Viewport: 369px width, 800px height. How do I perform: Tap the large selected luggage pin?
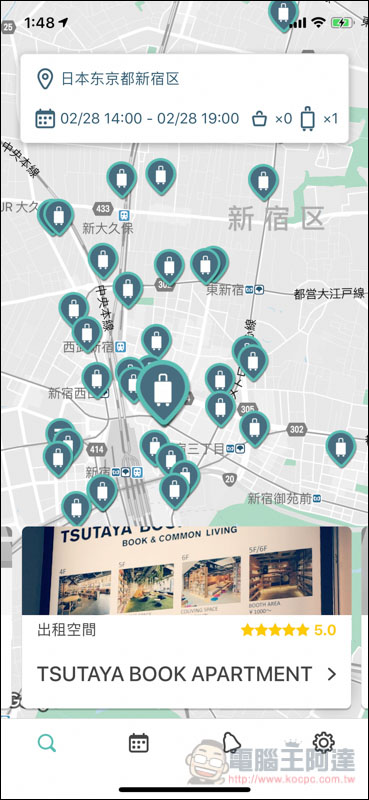[163, 390]
